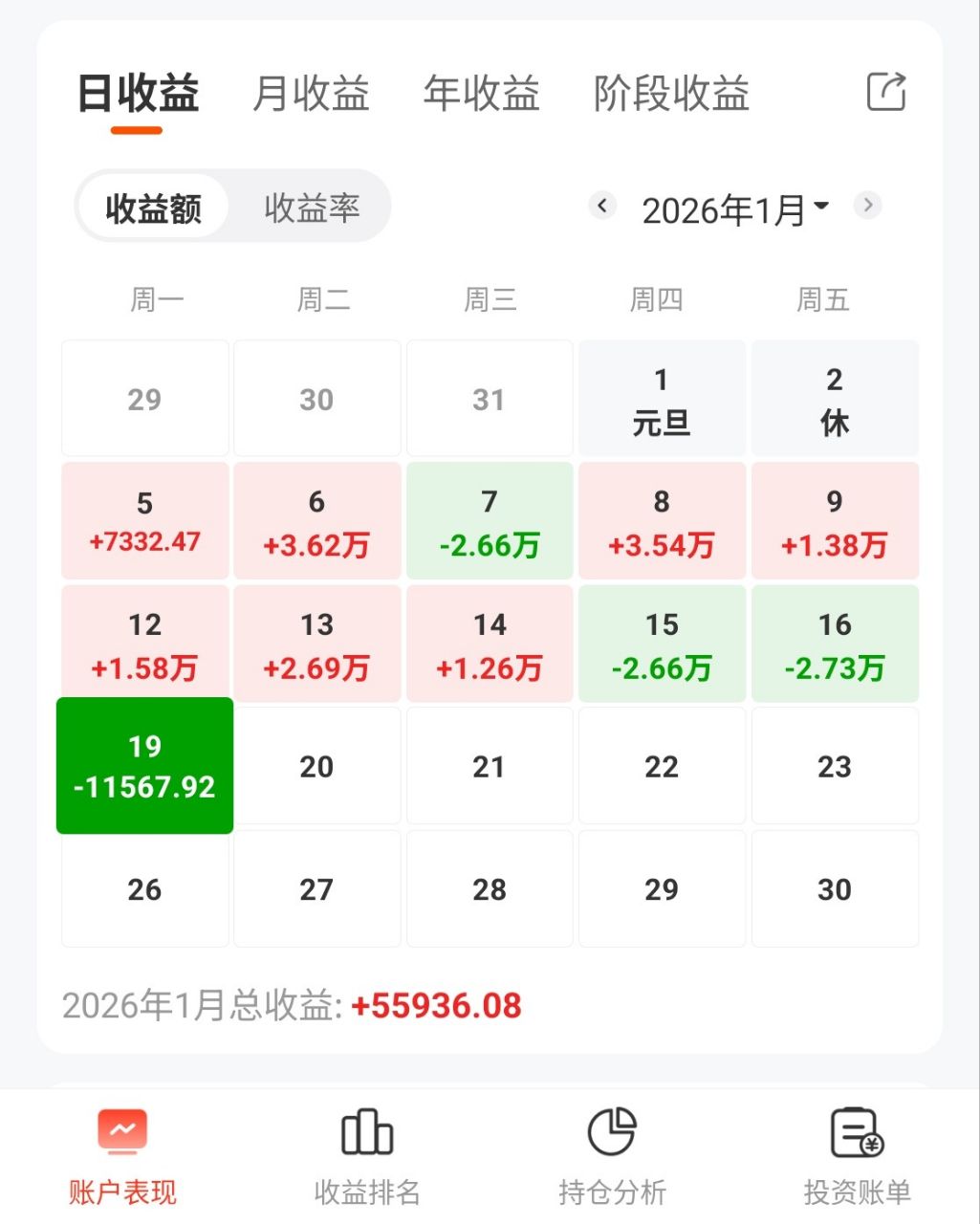Go to the next month
Image resolution: width=980 pixels, height=1224 pixels.
click(867, 206)
